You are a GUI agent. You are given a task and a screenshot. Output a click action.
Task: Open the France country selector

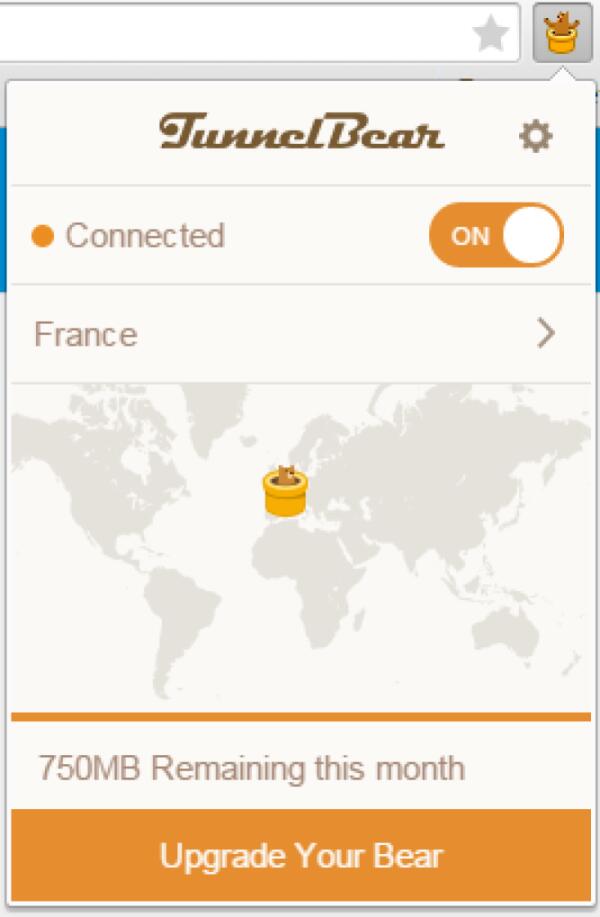pyautogui.click(x=300, y=334)
